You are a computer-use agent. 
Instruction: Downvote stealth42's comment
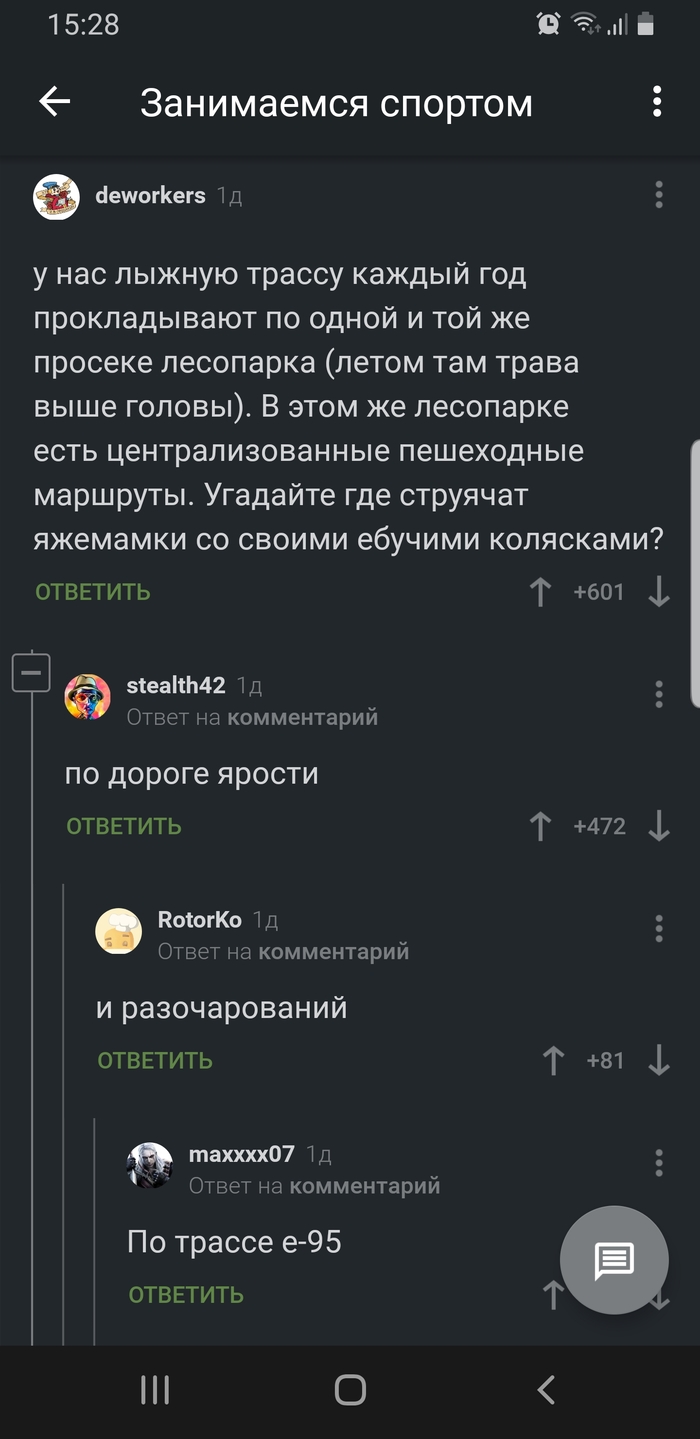click(658, 826)
